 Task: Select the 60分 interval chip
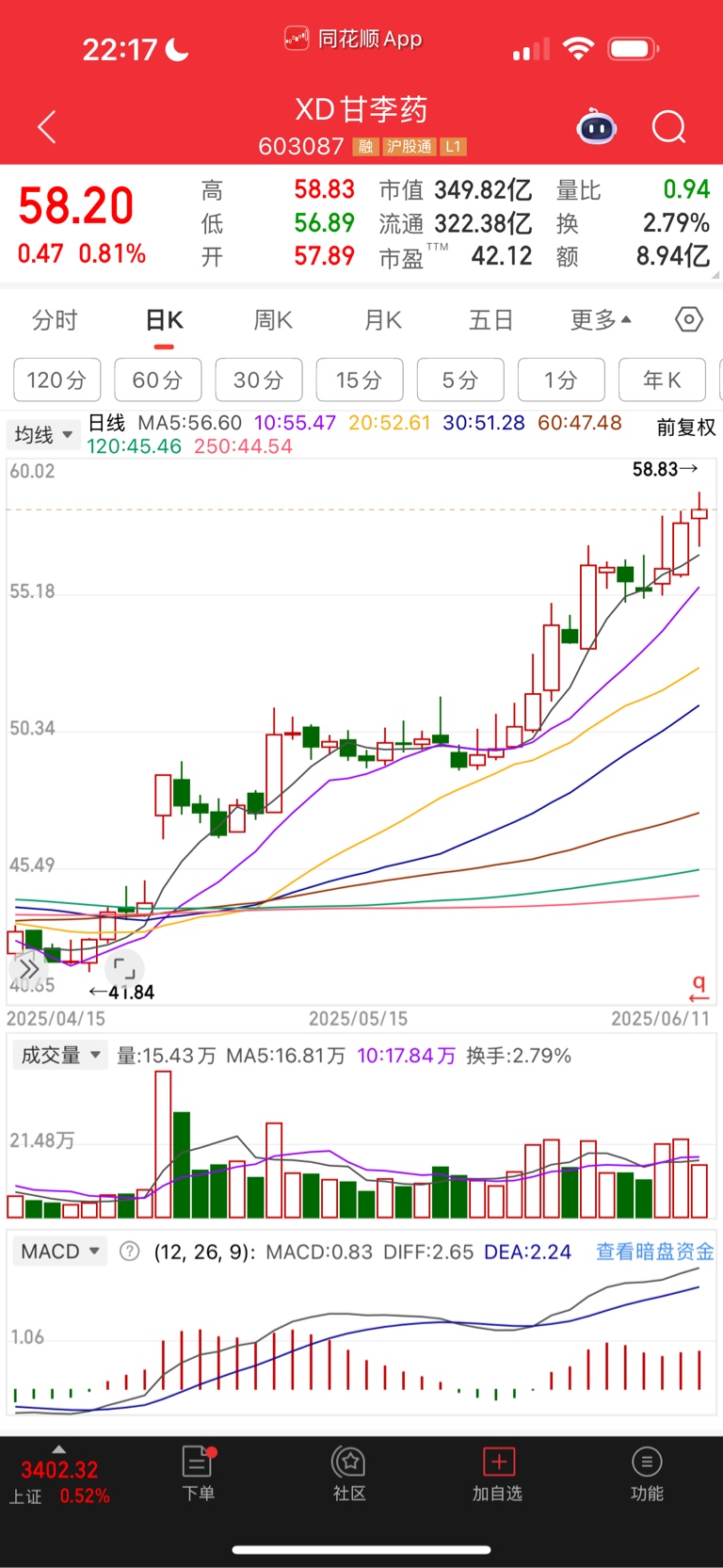point(157,380)
